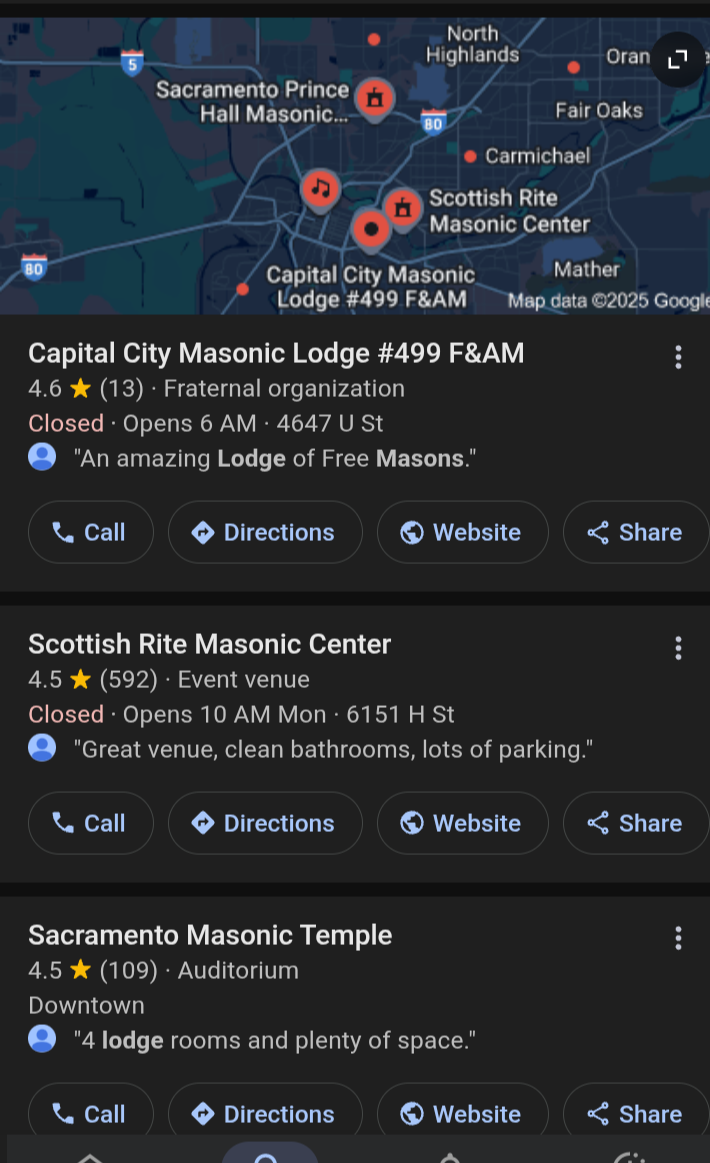Select Sacramento Prince Hall Masonic map pin
710x1163 pixels.
[x=375, y=98]
